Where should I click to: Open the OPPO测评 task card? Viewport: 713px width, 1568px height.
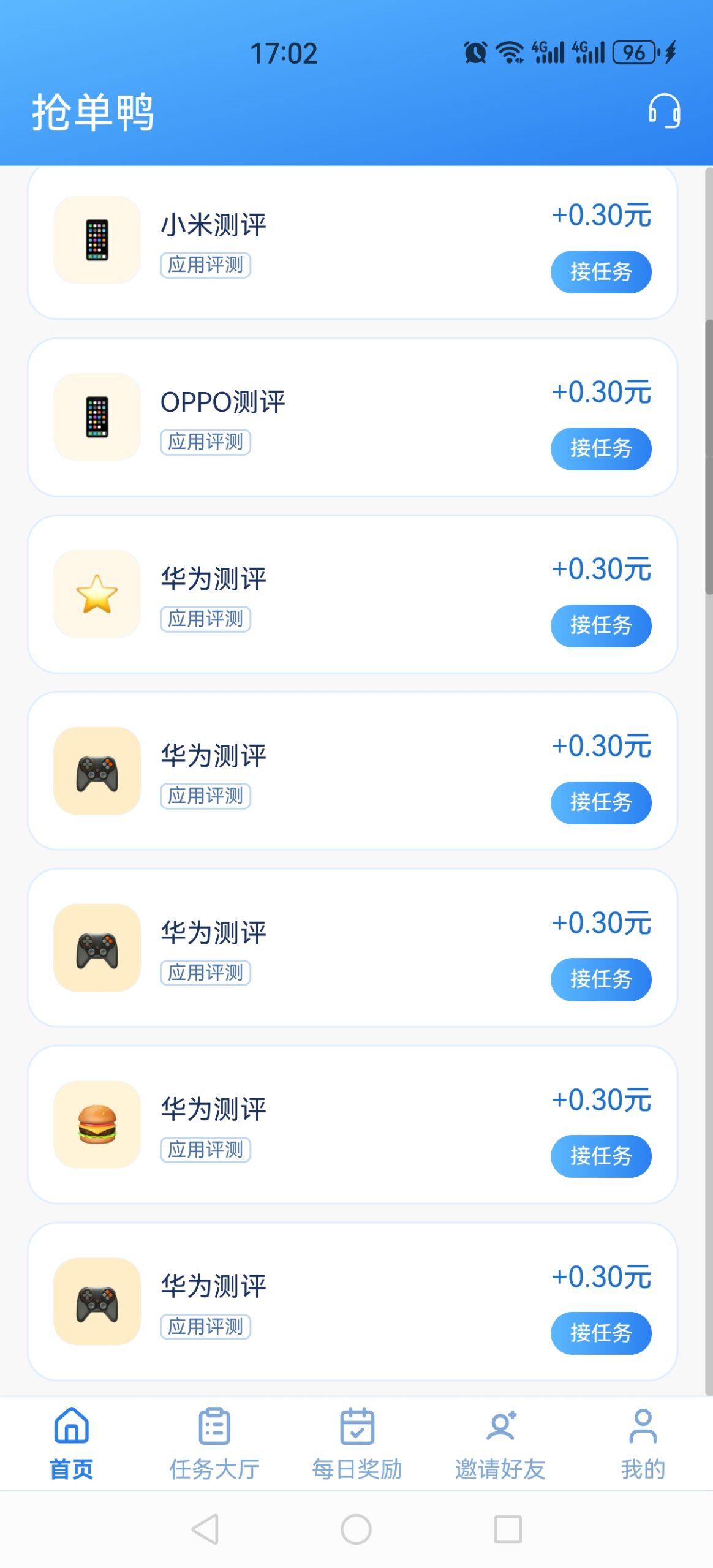pos(352,417)
